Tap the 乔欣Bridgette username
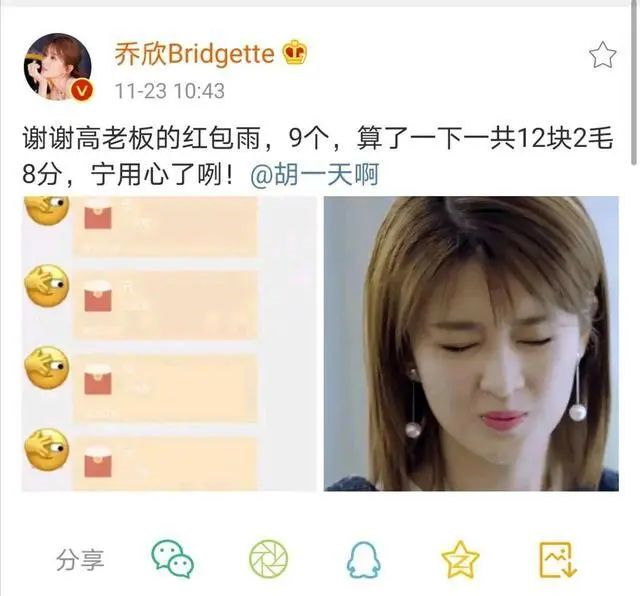The height and width of the screenshot is (596, 640). 193,53
